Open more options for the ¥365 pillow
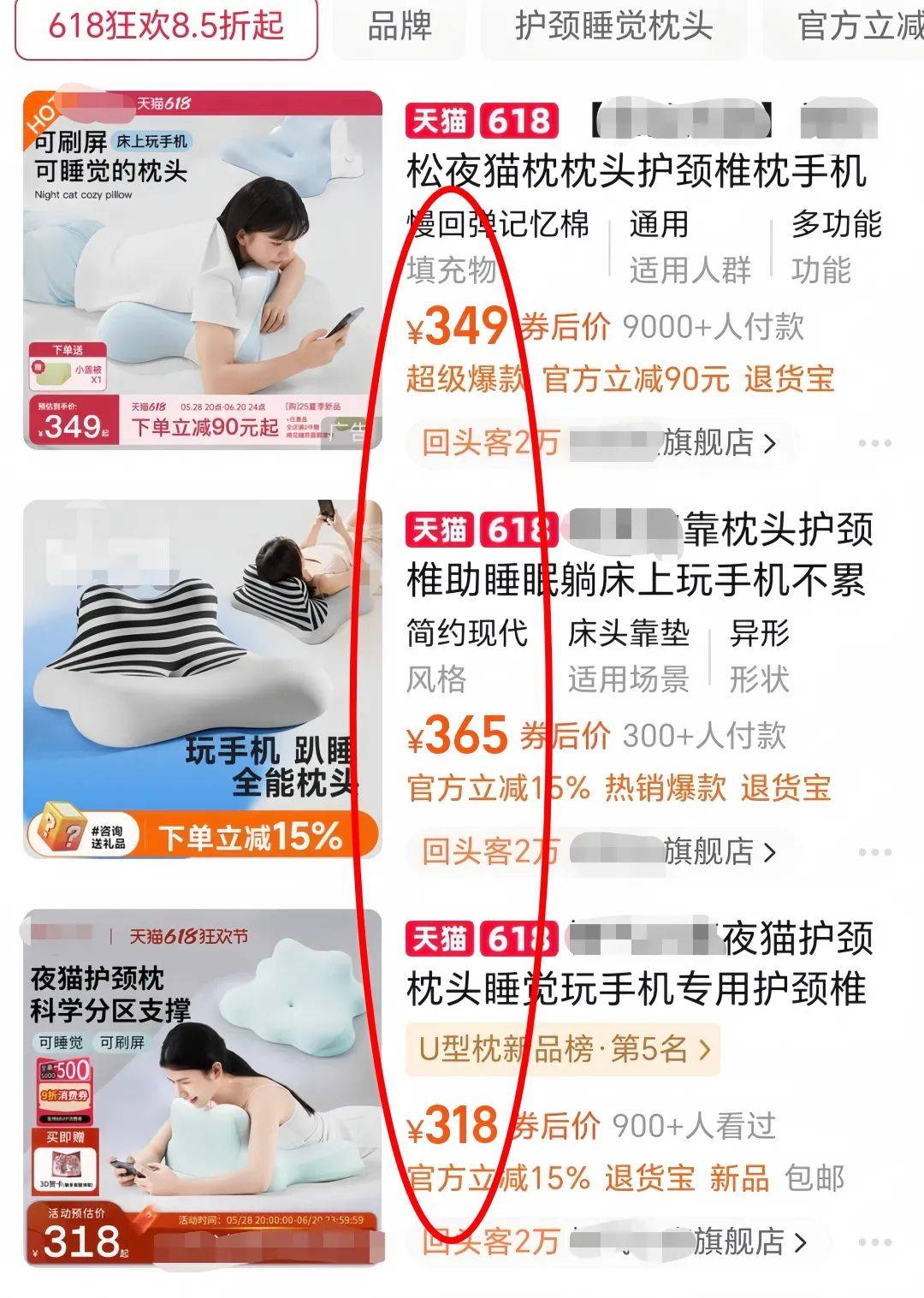Screen dimensions: 924x1298 point(874,852)
